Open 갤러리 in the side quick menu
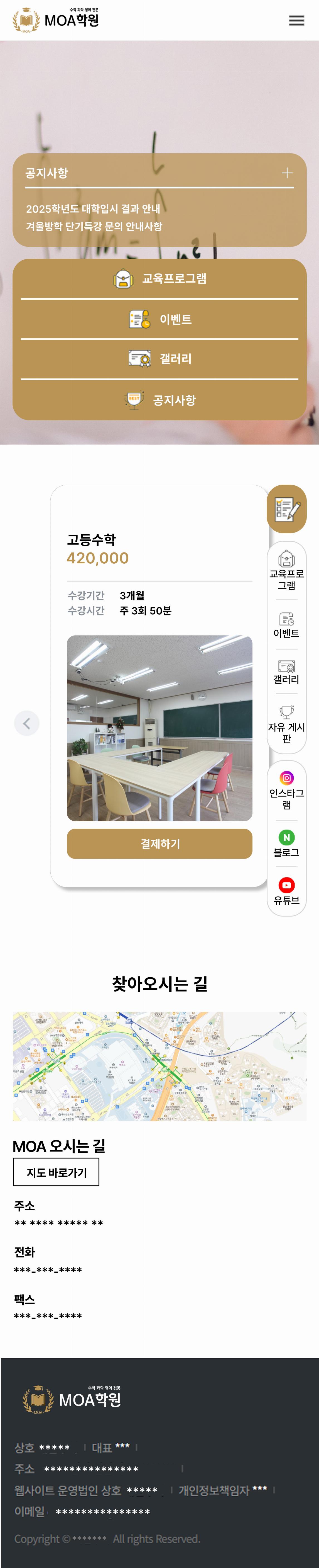Viewport: 319px width, 1568px height. pyautogui.click(x=286, y=672)
